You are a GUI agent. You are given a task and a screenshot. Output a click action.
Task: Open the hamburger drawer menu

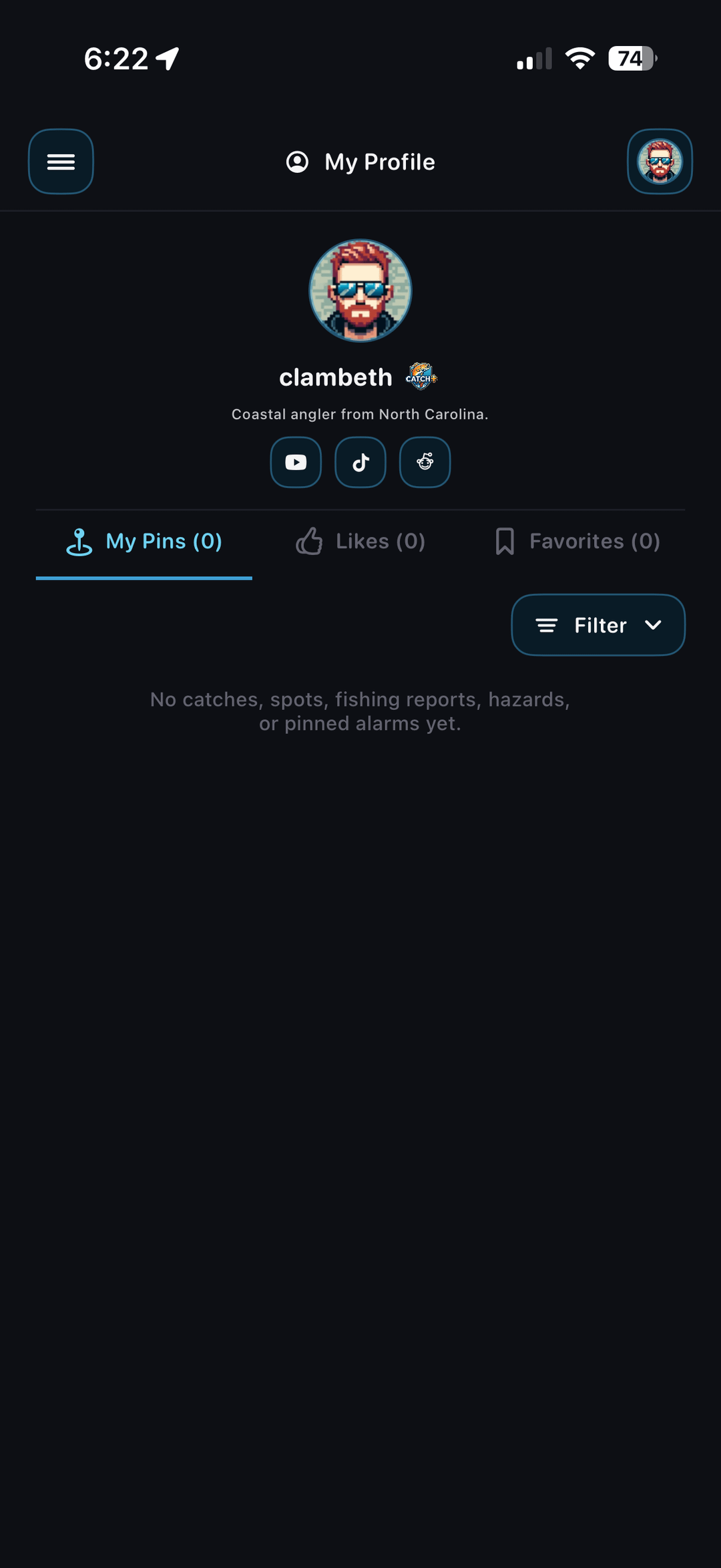click(x=61, y=162)
